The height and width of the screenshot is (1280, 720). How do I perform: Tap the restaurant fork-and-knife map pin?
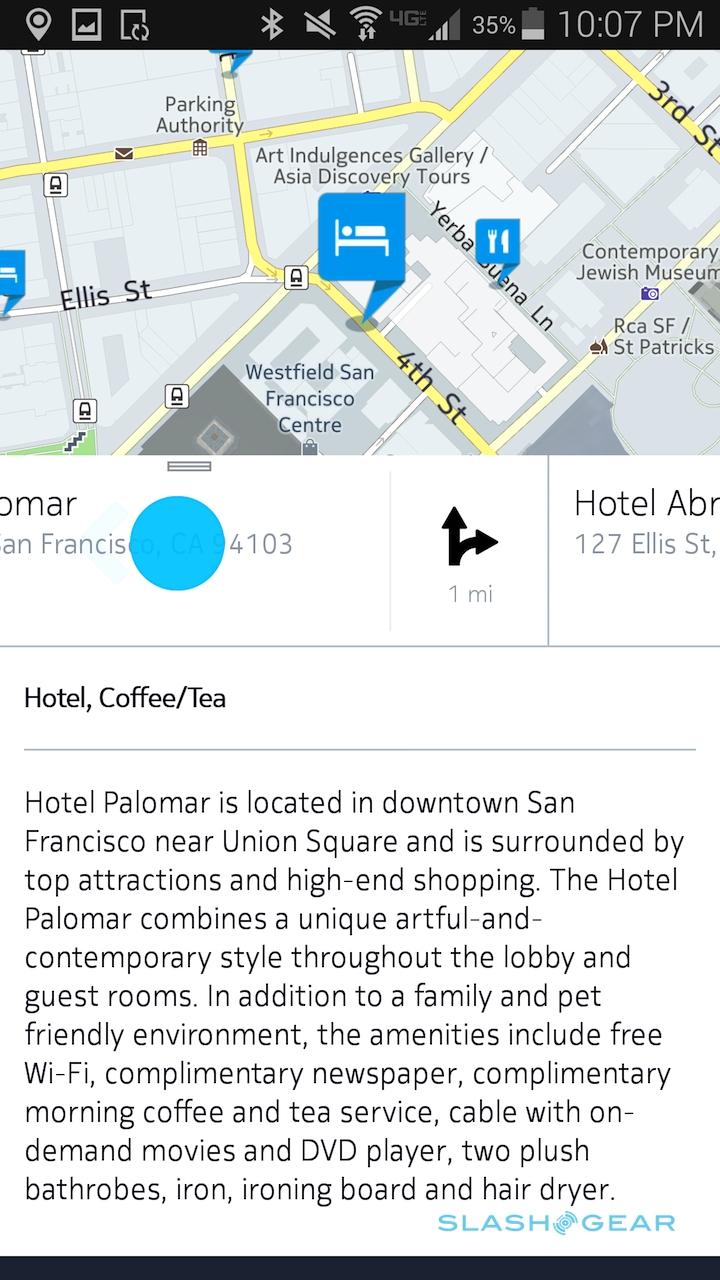point(497,242)
